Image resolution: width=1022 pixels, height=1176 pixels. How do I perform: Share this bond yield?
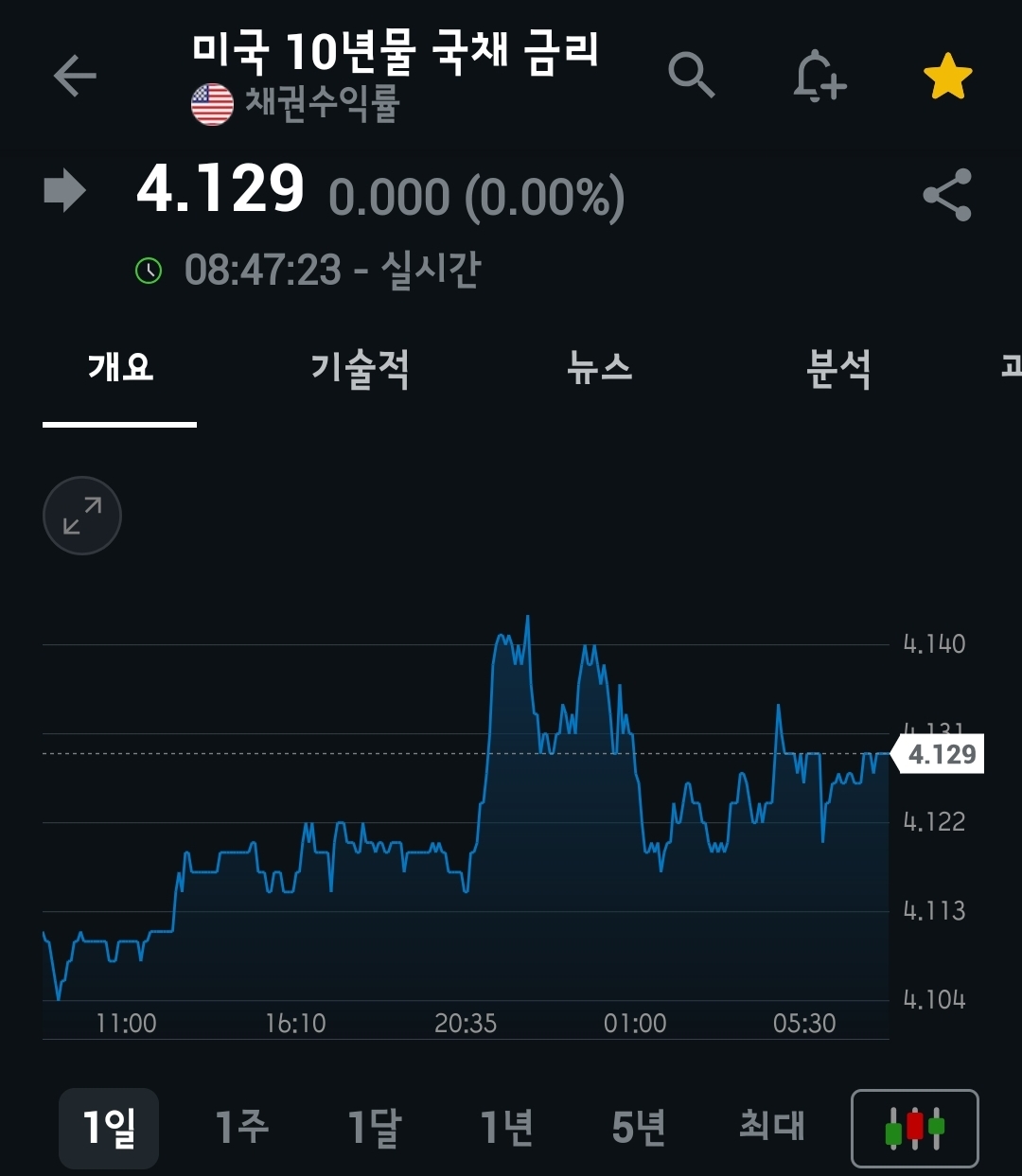pos(947,195)
